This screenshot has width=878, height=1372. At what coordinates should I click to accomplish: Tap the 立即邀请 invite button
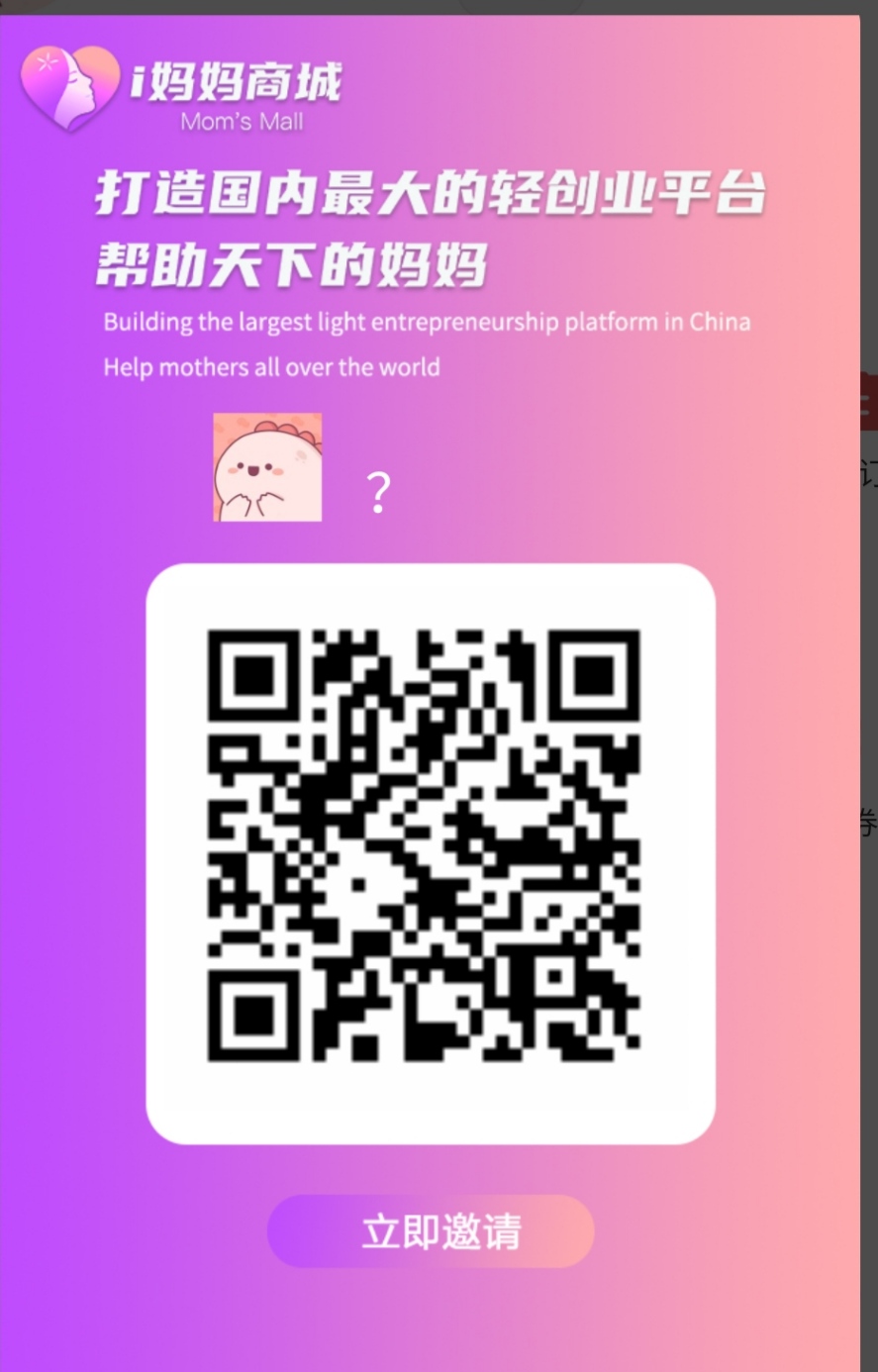pos(431,1231)
